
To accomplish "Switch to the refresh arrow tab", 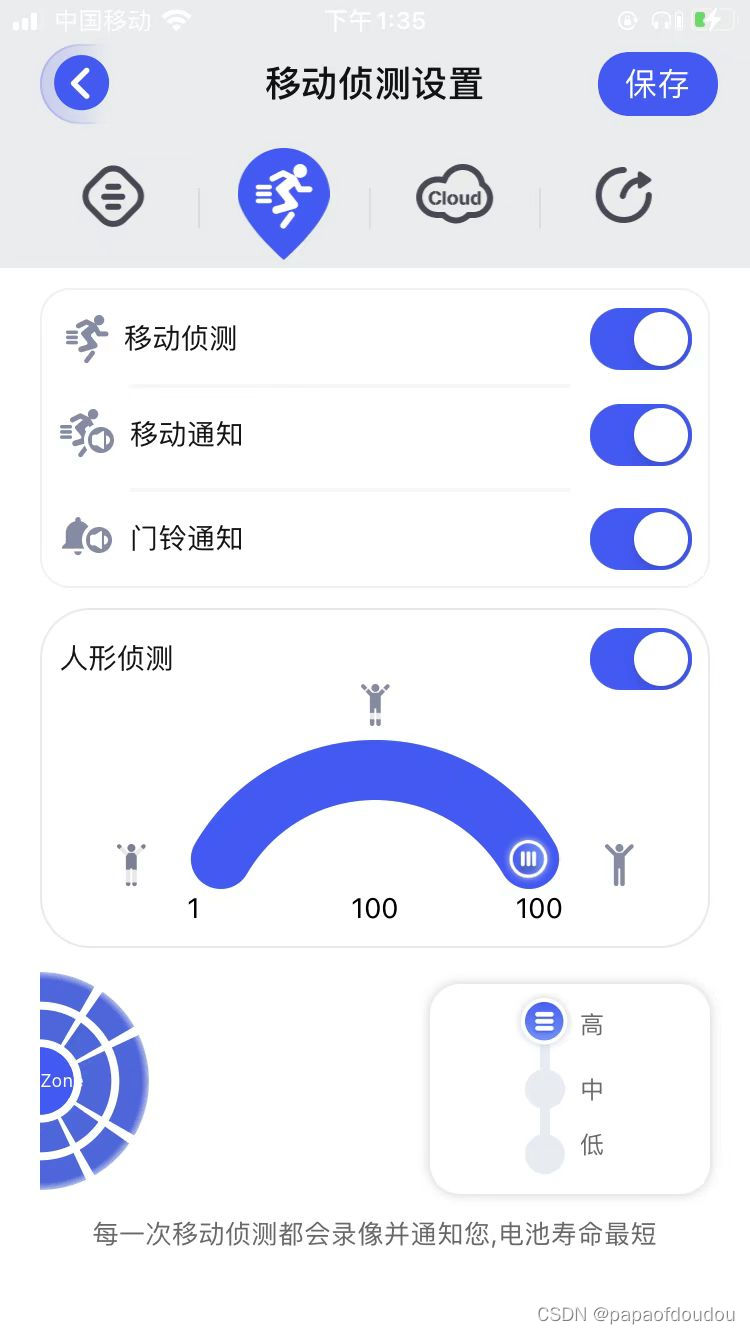I will [x=624, y=195].
